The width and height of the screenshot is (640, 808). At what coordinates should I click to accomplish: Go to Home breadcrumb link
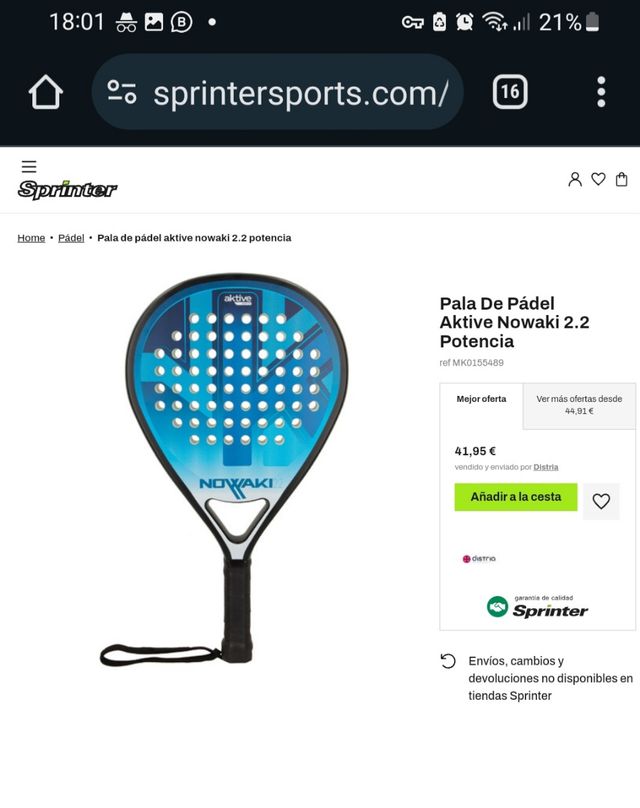pos(31,238)
